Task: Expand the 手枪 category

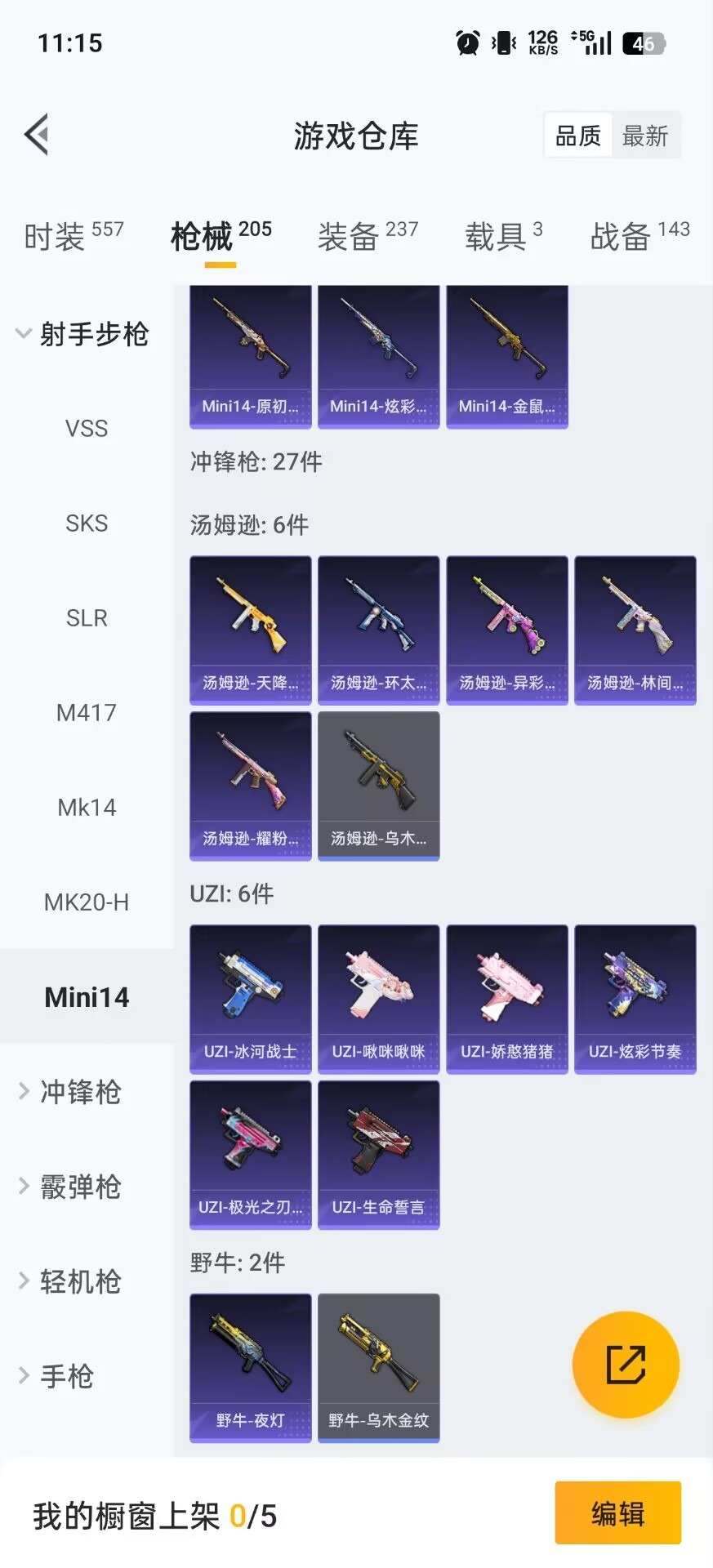Action: tap(65, 1376)
